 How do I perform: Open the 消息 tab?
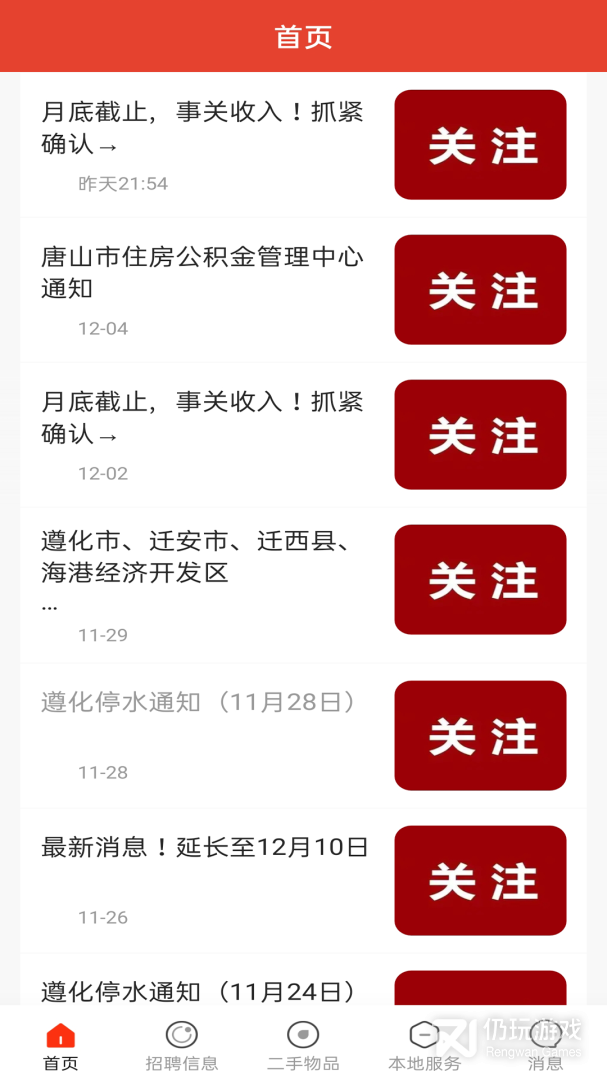pyautogui.click(x=545, y=1045)
